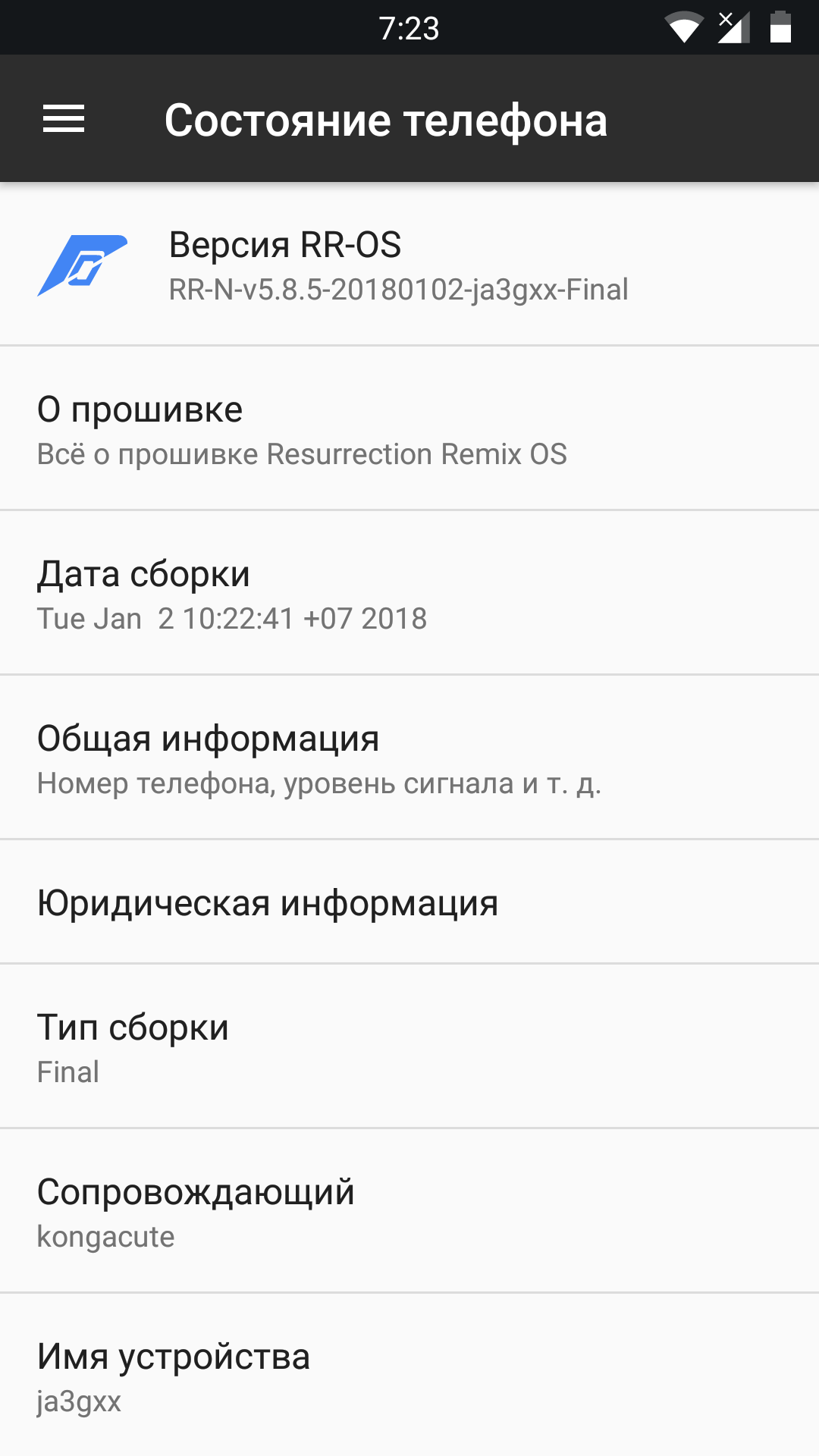
Task: Open О прошивке details
Action: (x=409, y=430)
